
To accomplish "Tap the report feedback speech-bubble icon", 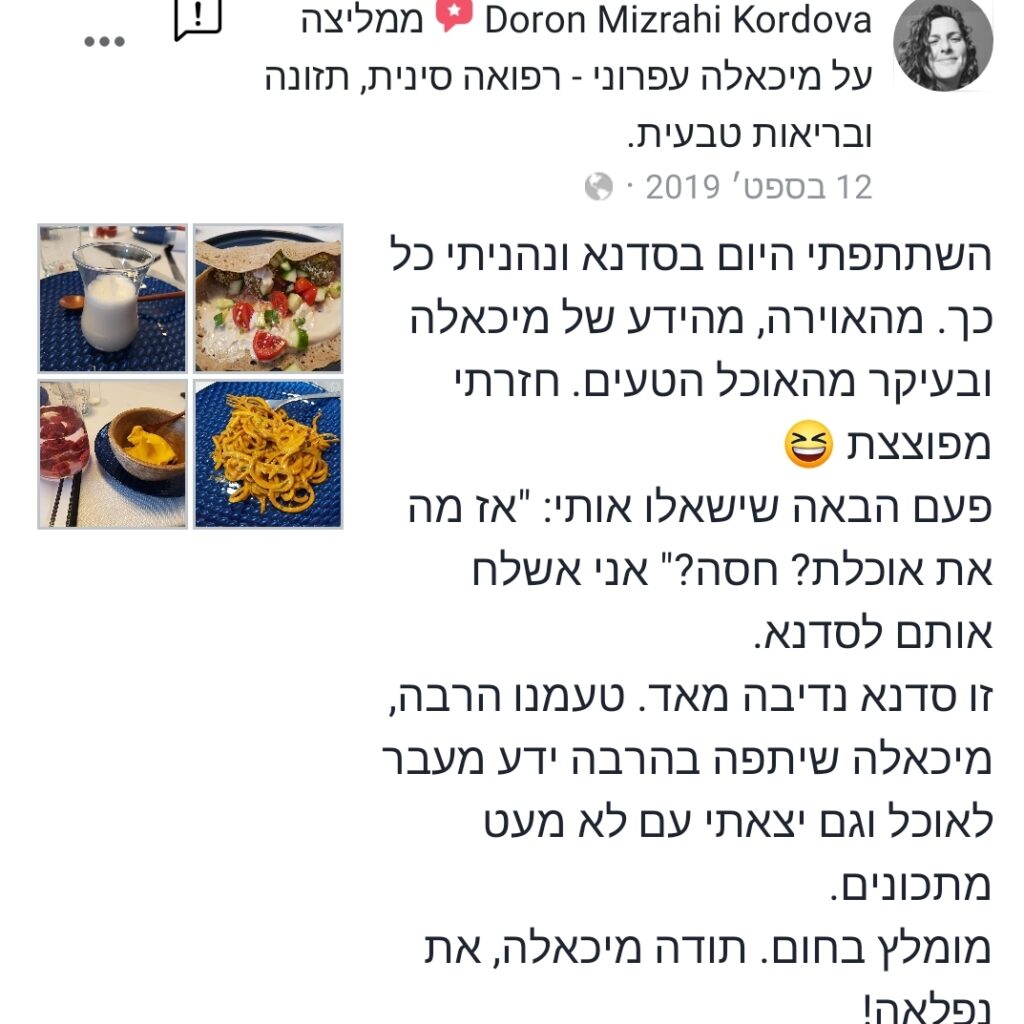I will tap(198, 20).
